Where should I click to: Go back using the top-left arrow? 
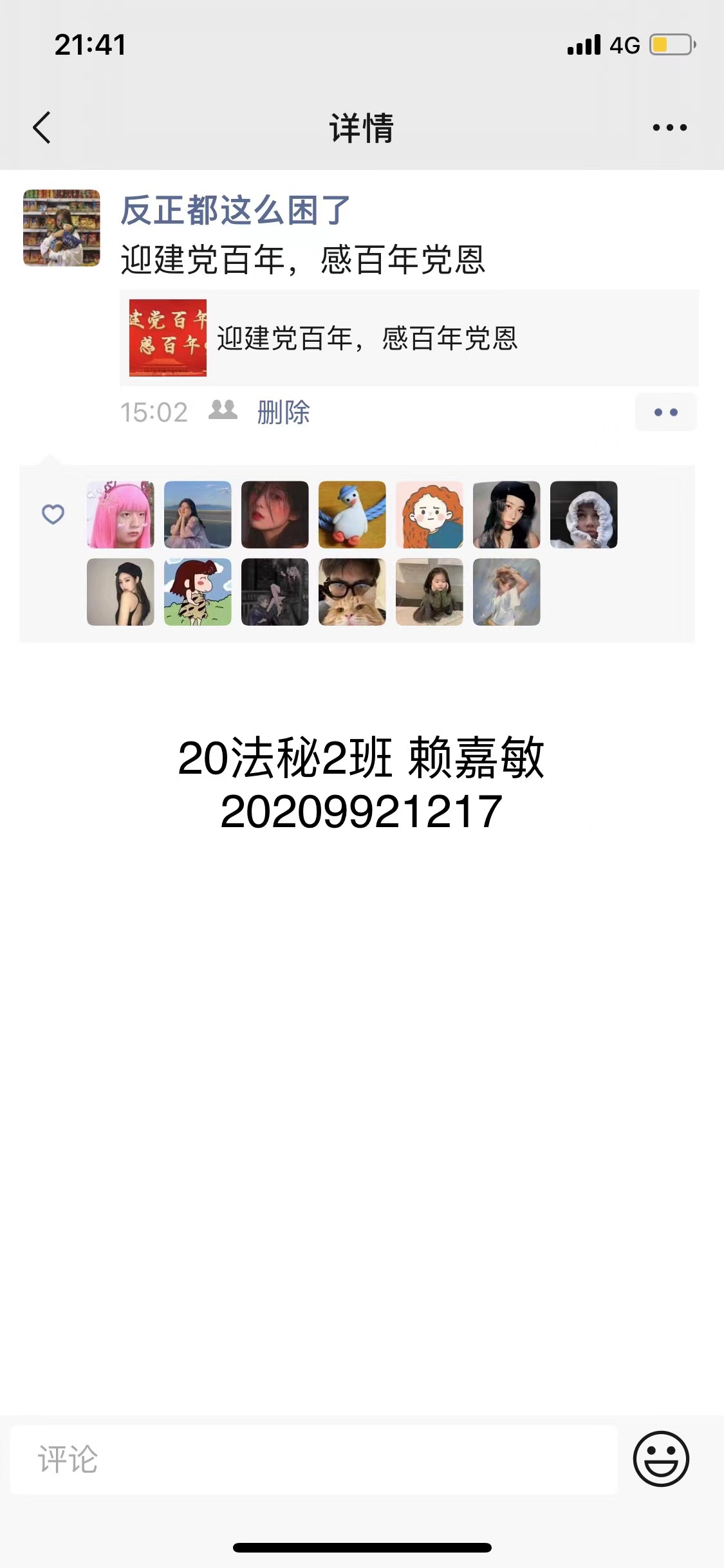(42, 127)
